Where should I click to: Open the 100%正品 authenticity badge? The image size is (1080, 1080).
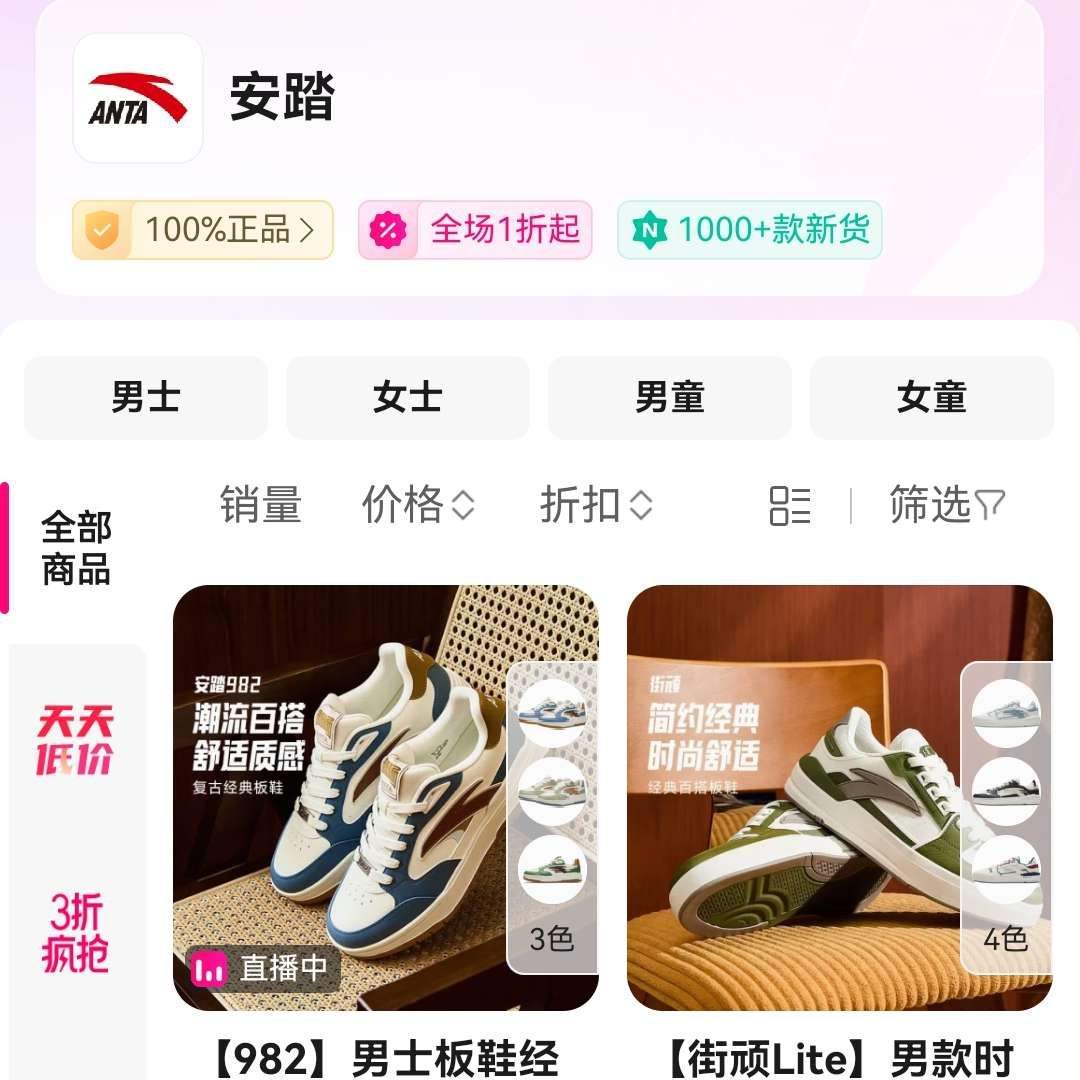[x=202, y=230]
